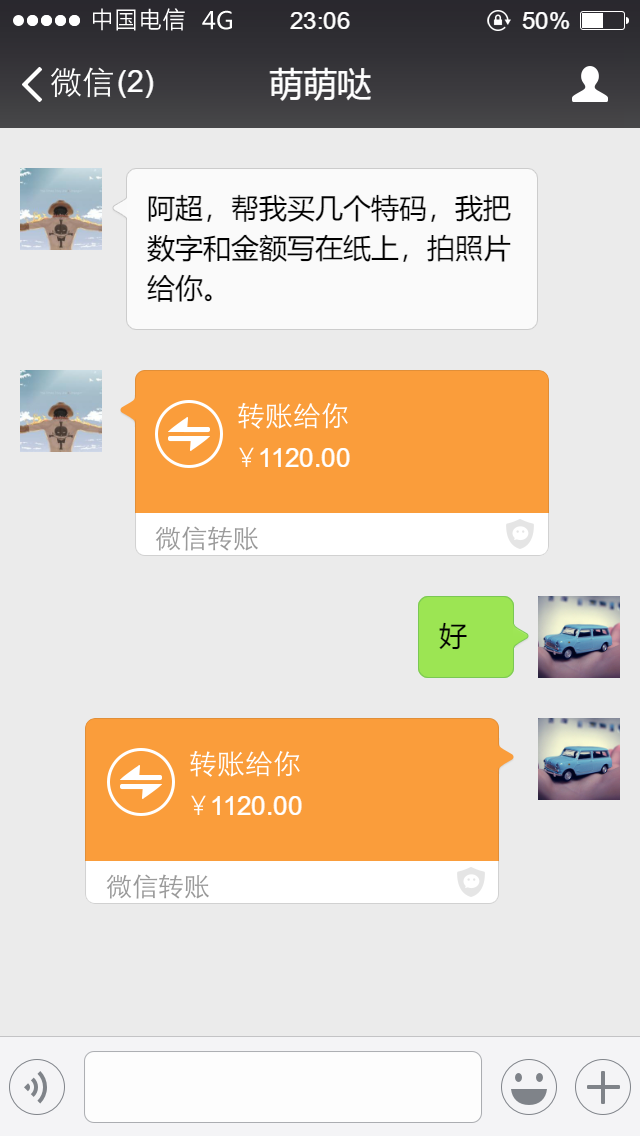
Task: Open the plus attachment menu
Action: (x=602, y=1087)
